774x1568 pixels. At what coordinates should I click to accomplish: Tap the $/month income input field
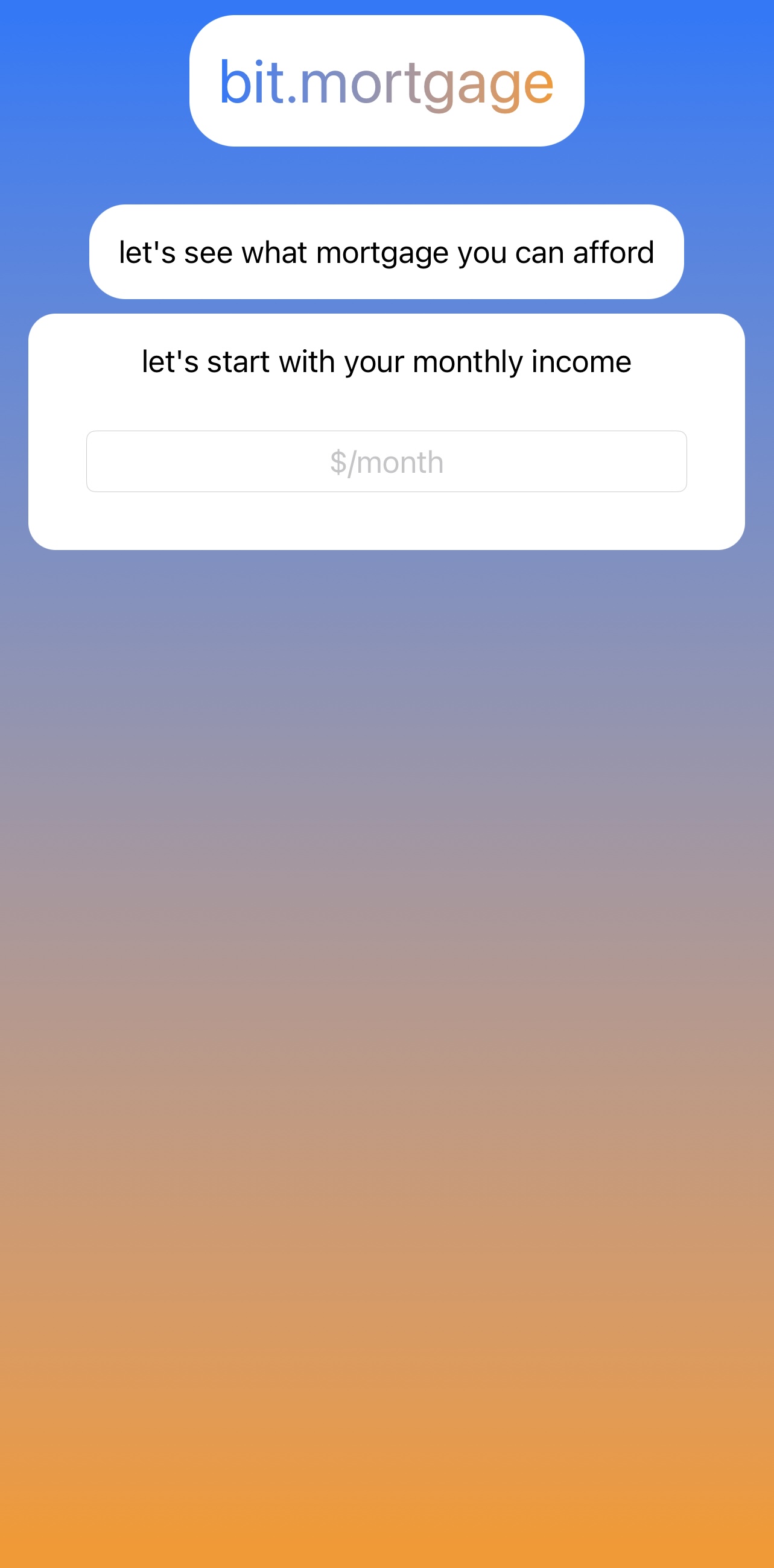click(387, 461)
